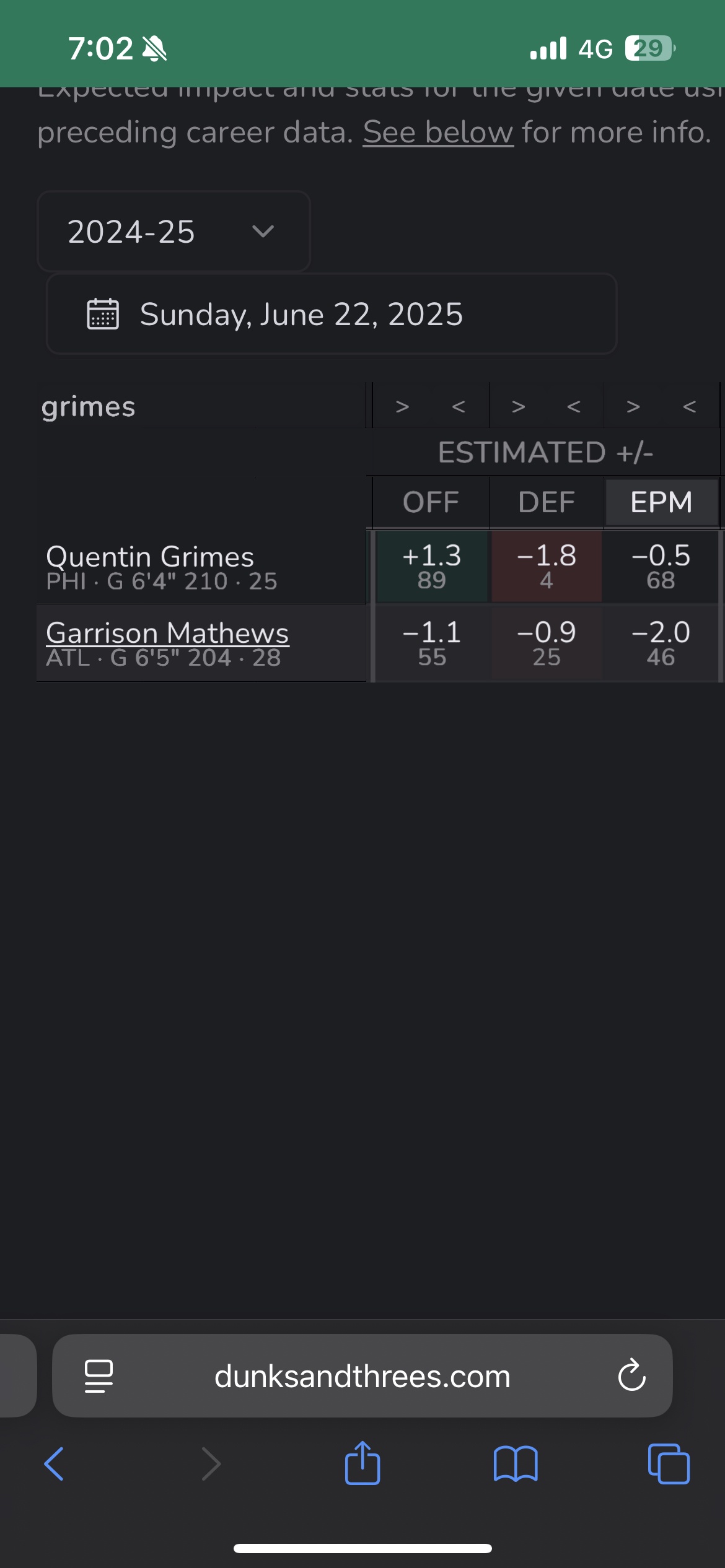Open the page settings menu in the address bar
Viewport: 725px width, 1568px height.
[x=99, y=1375]
